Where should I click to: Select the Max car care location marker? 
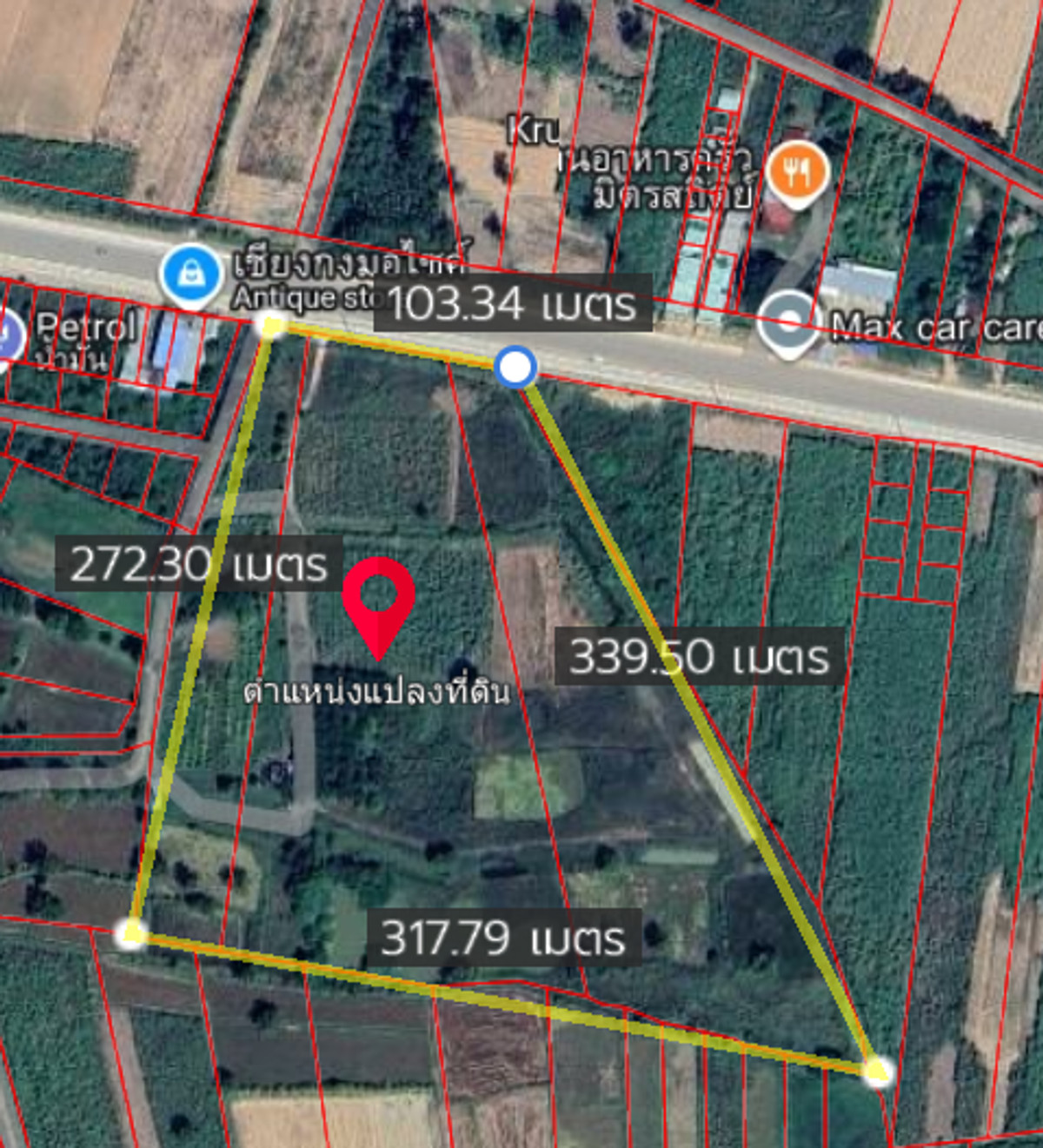tap(788, 322)
